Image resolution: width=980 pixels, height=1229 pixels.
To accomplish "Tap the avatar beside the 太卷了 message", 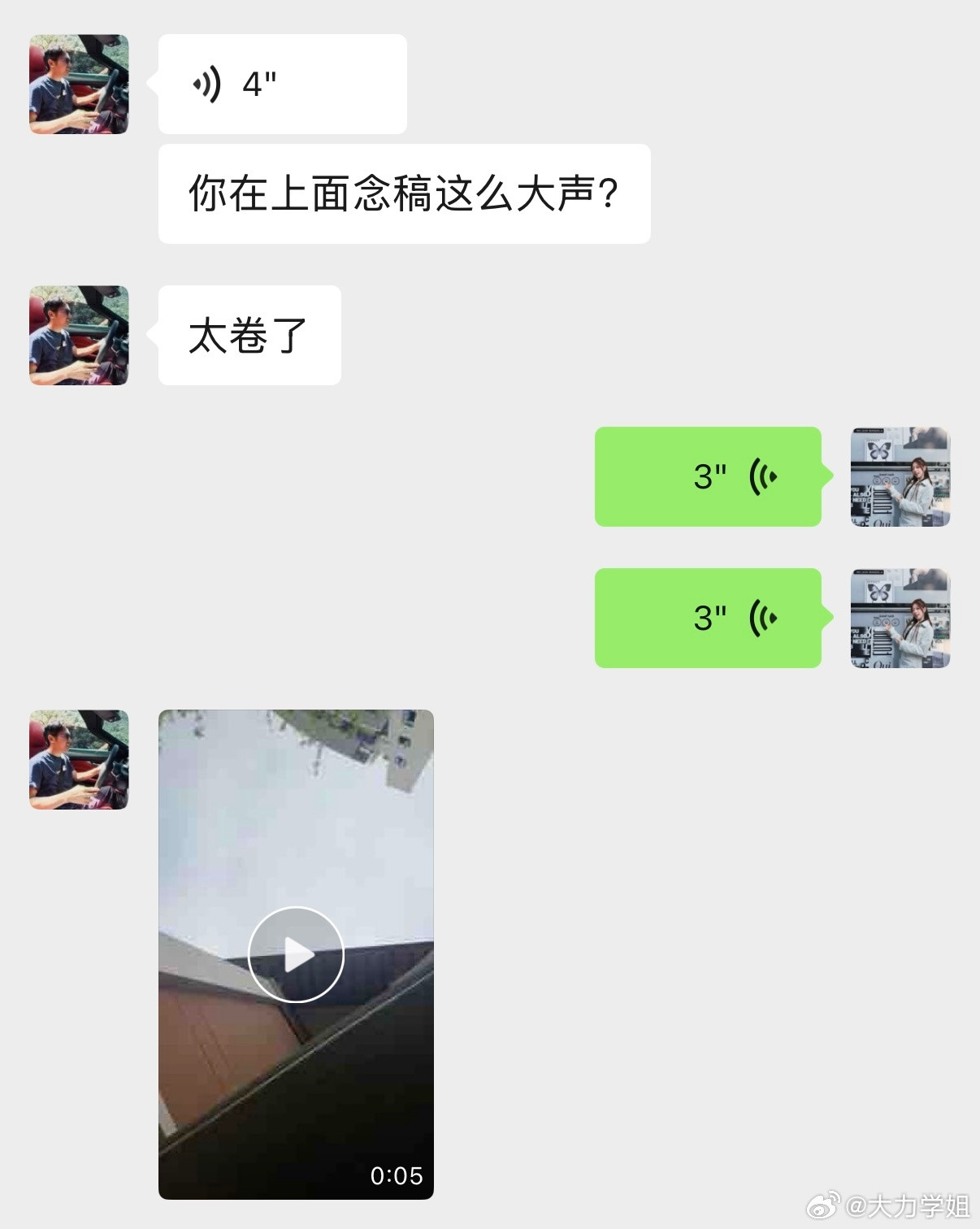I will 79,336.
